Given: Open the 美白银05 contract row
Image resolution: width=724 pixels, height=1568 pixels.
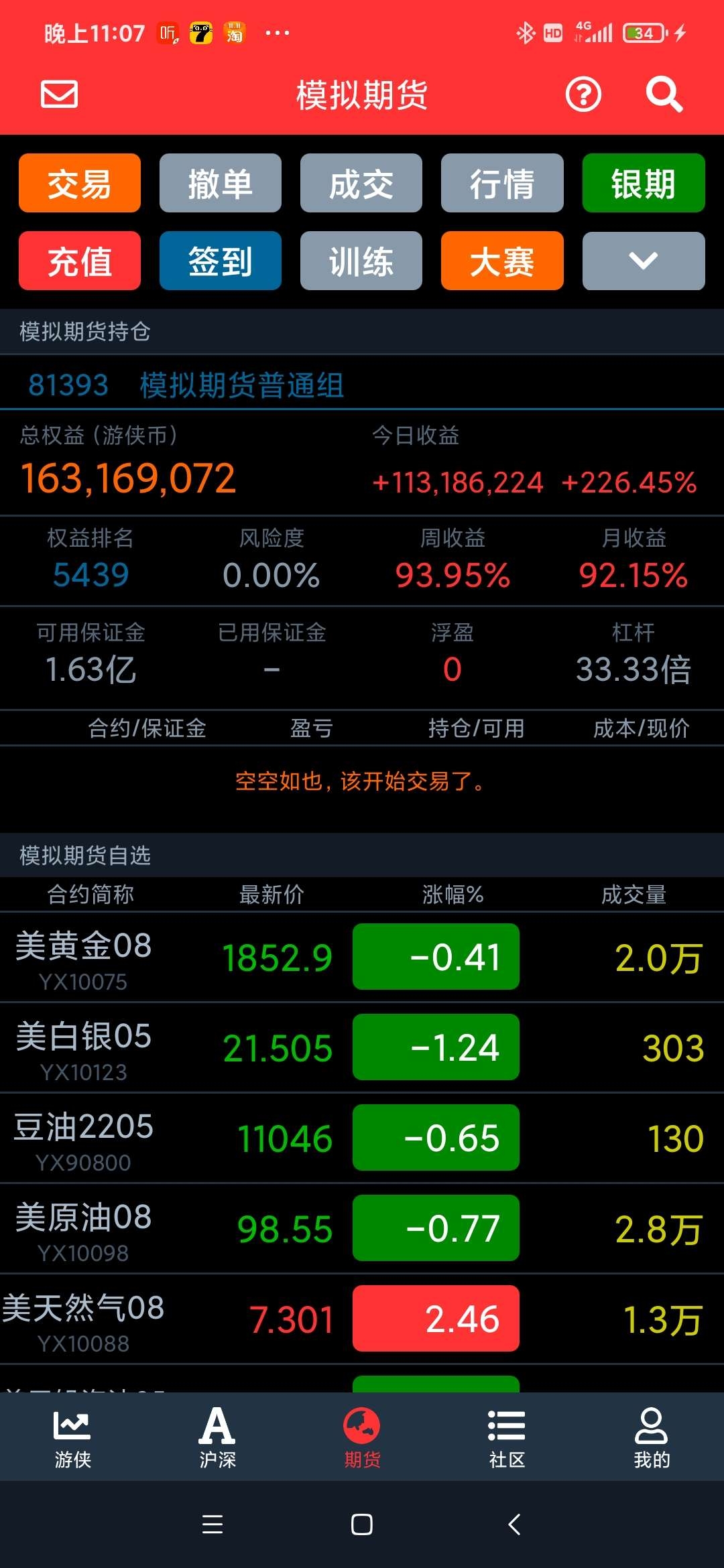Looking at the screenshot, I should 362,1047.
